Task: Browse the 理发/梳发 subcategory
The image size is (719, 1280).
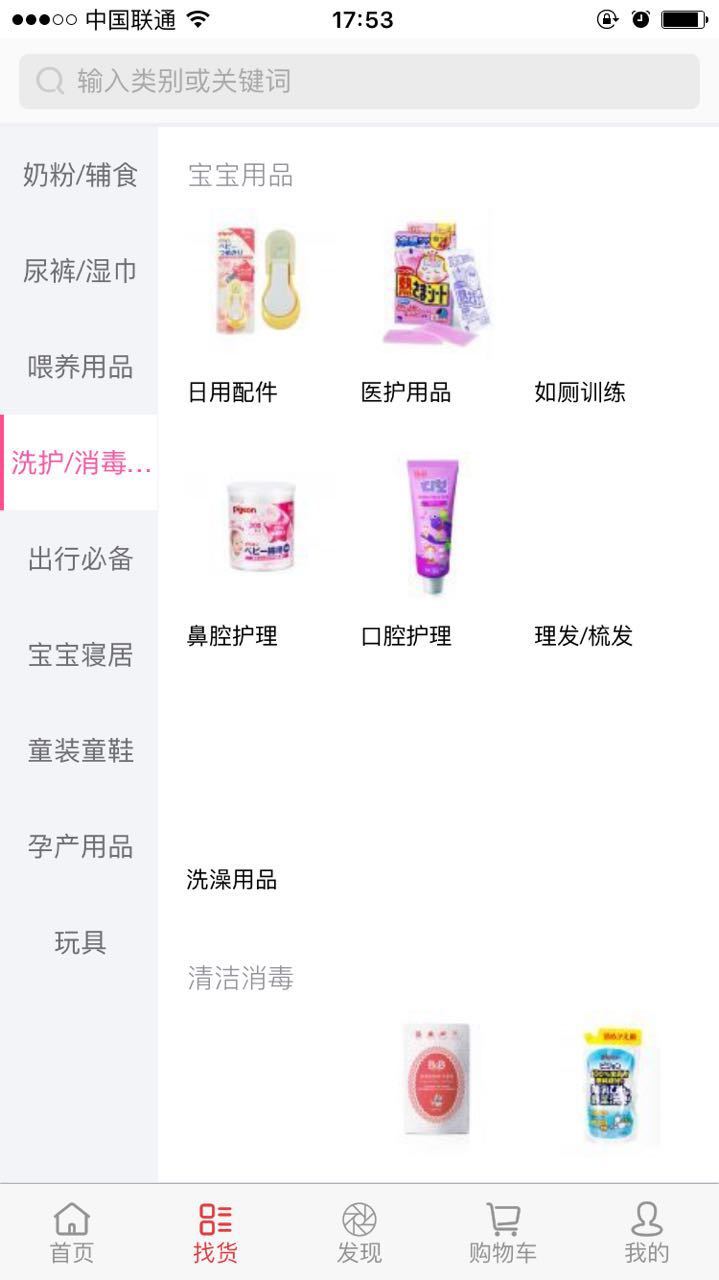Action: (583, 636)
